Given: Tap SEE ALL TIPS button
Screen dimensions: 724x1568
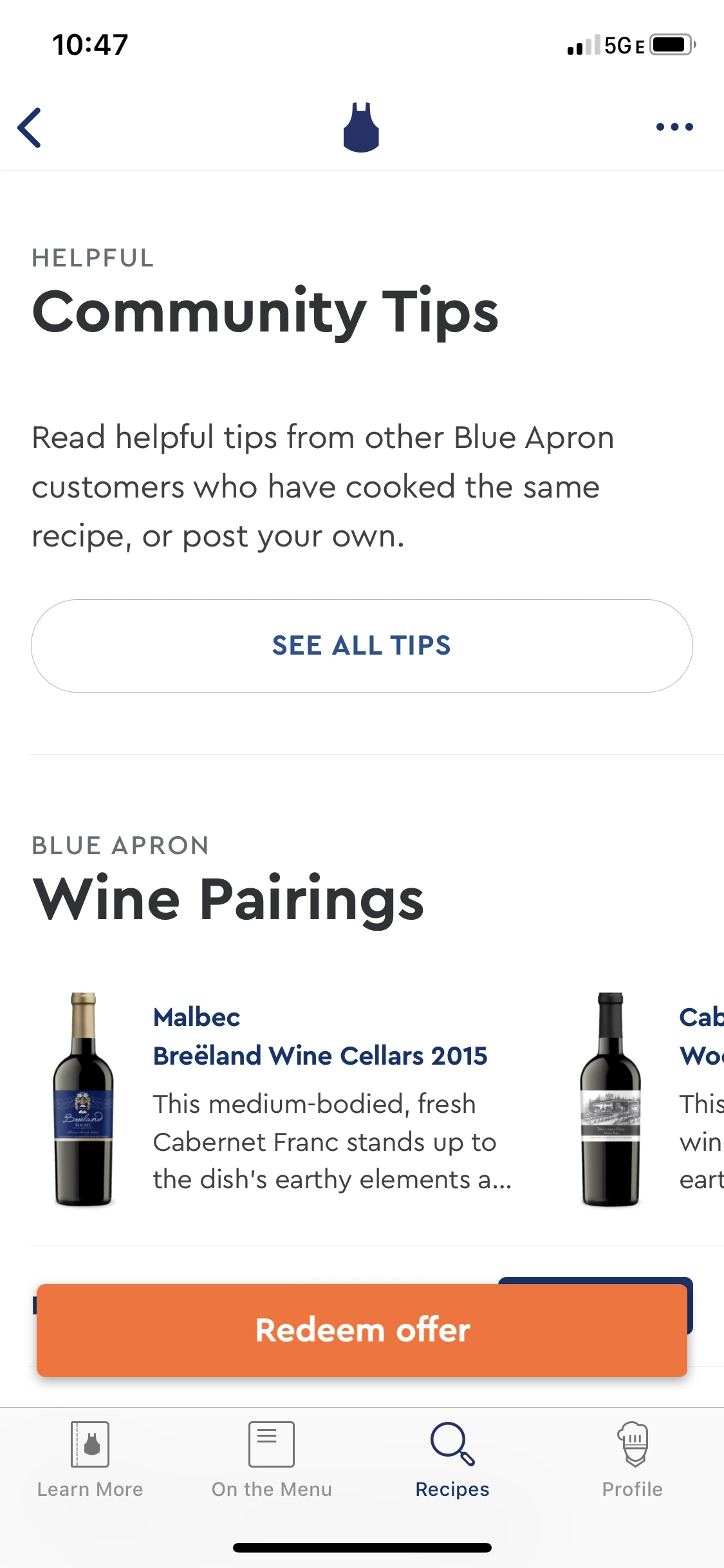Looking at the screenshot, I should tap(362, 646).
